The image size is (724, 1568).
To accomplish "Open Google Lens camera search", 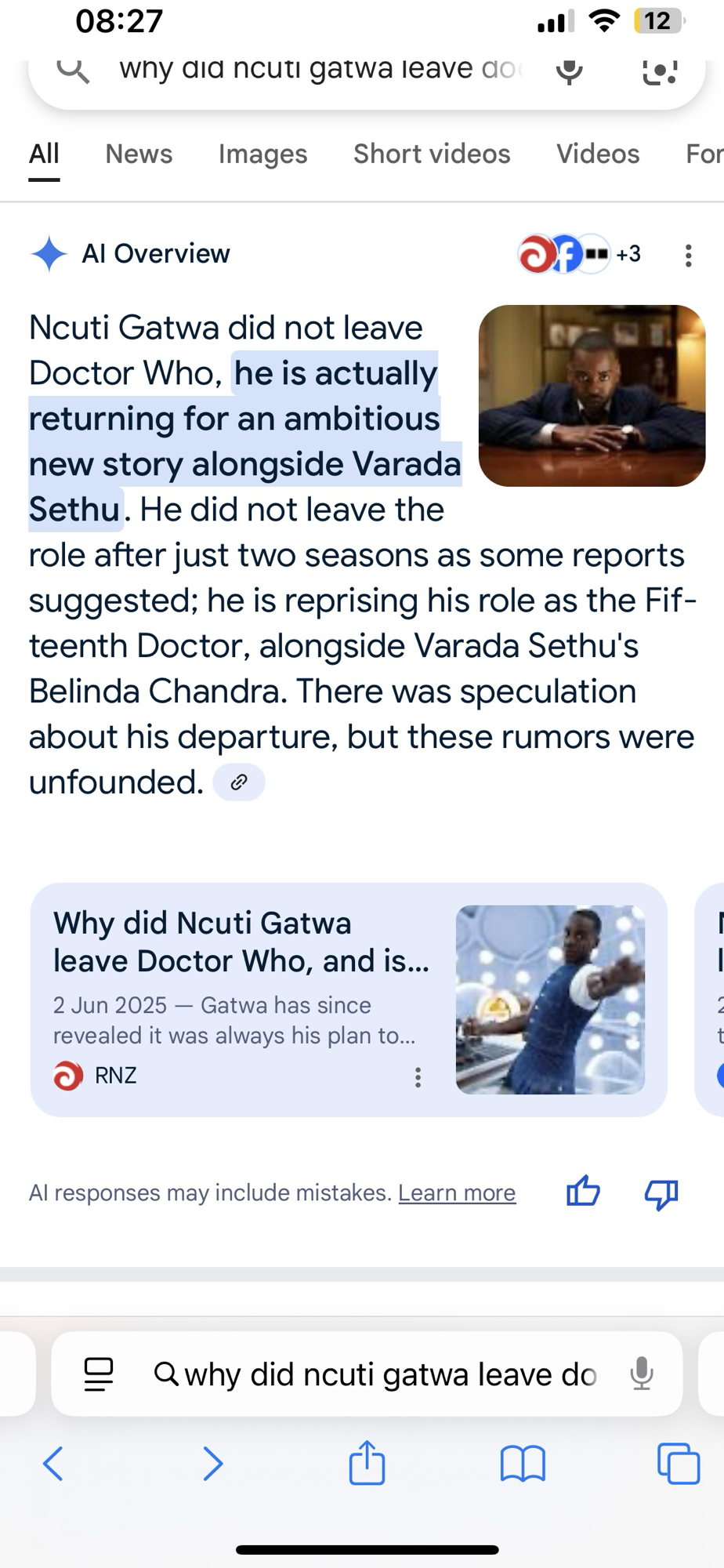I will coord(660,71).
